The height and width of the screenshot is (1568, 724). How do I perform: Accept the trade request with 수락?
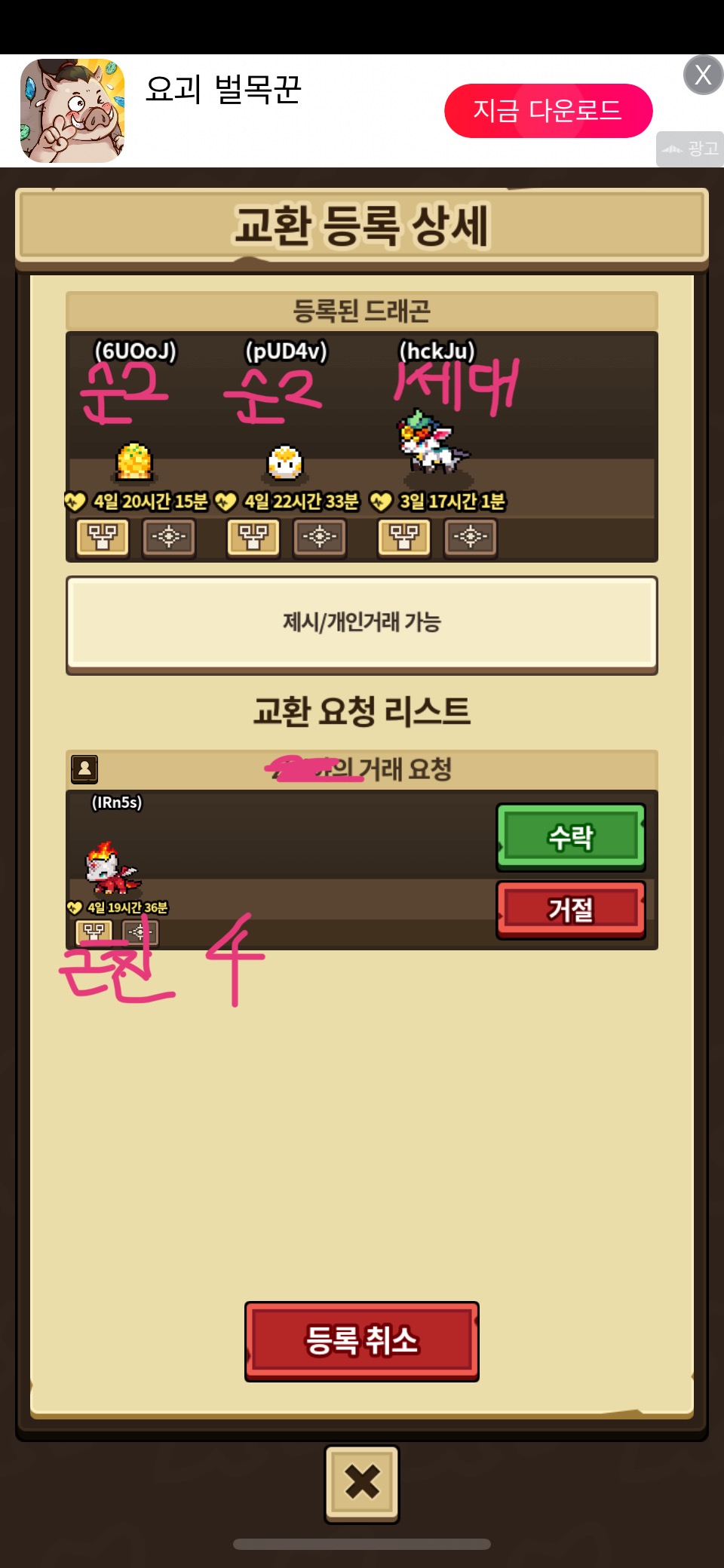pyautogui.click(x=571, y=837)
